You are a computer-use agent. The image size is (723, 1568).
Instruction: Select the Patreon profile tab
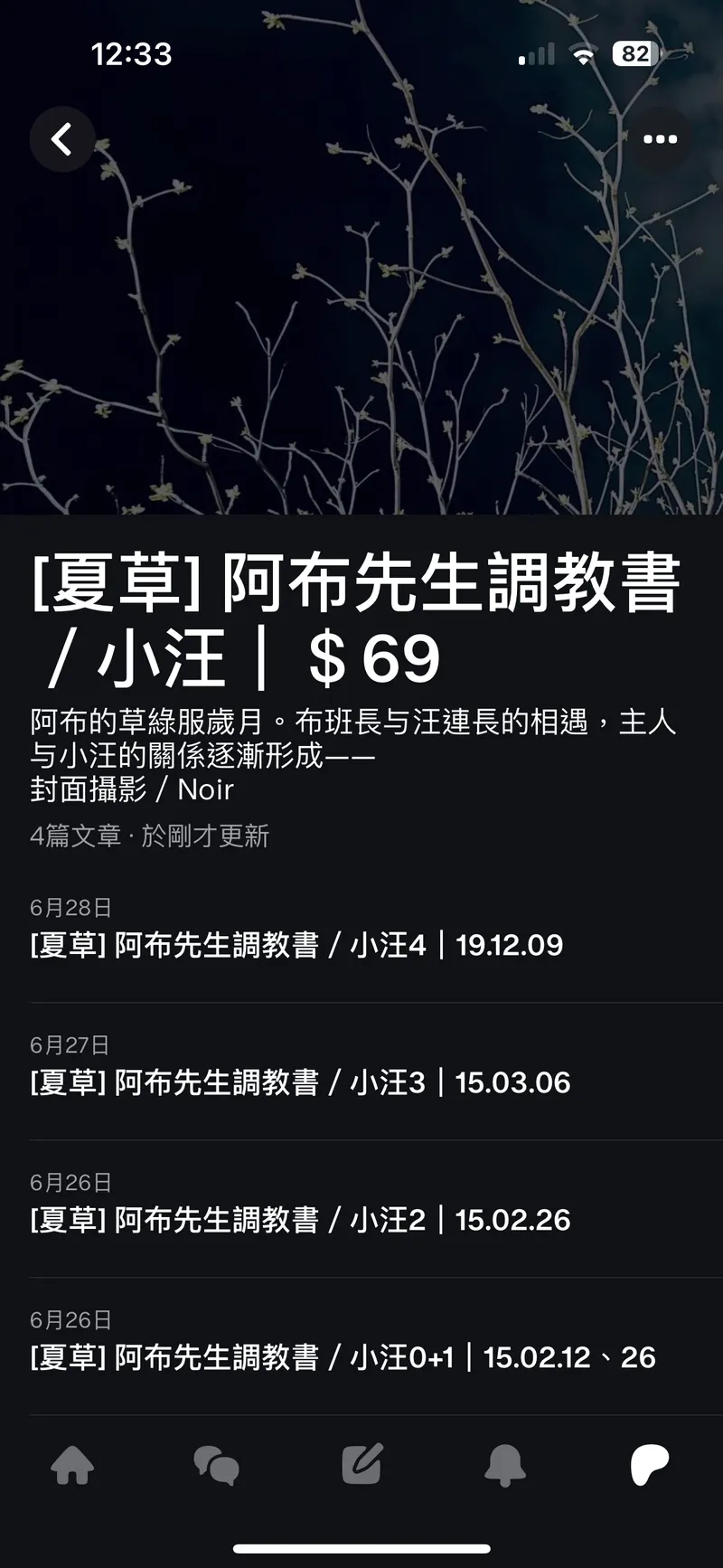(650, 1465)
